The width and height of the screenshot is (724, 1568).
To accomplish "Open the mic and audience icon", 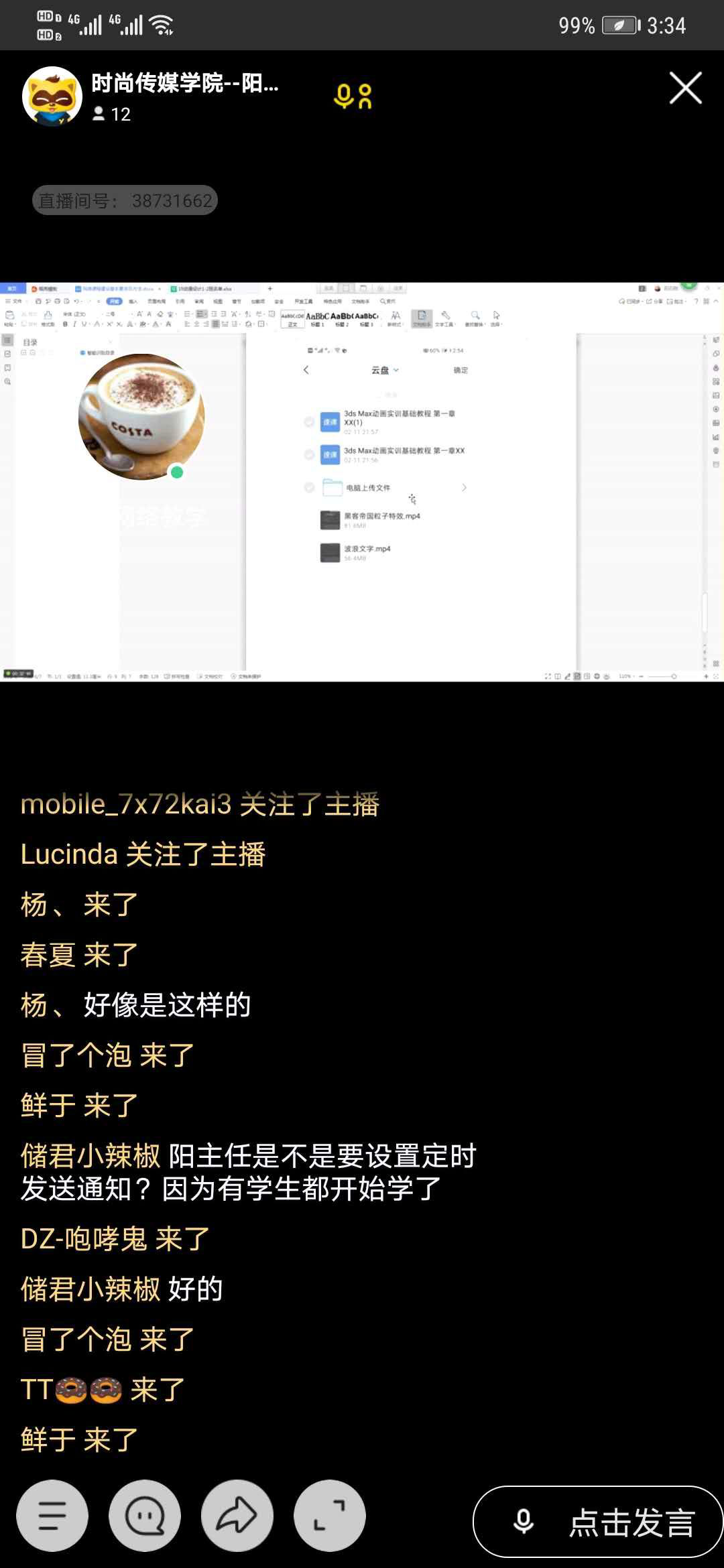I will [353, 96].
